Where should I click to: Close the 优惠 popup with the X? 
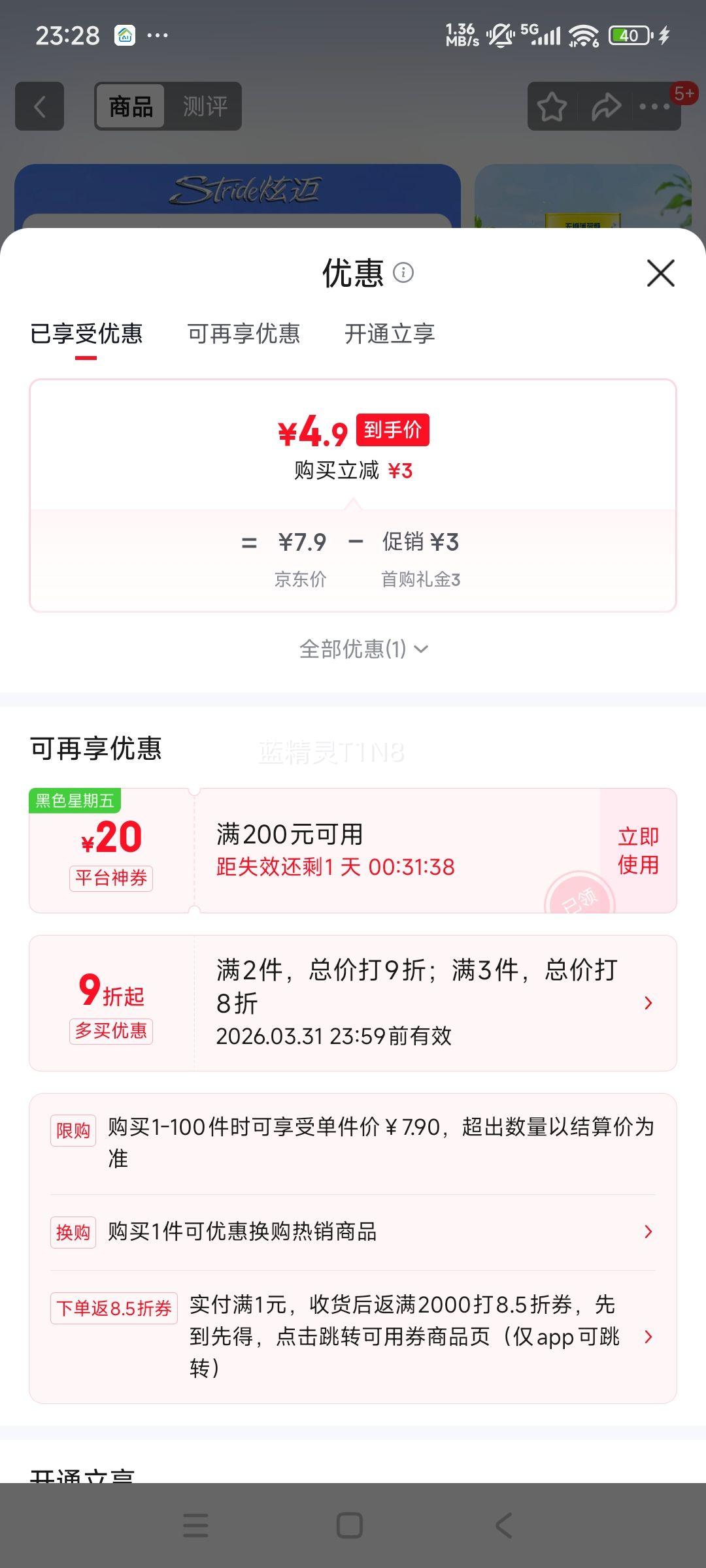pos(660,274)
